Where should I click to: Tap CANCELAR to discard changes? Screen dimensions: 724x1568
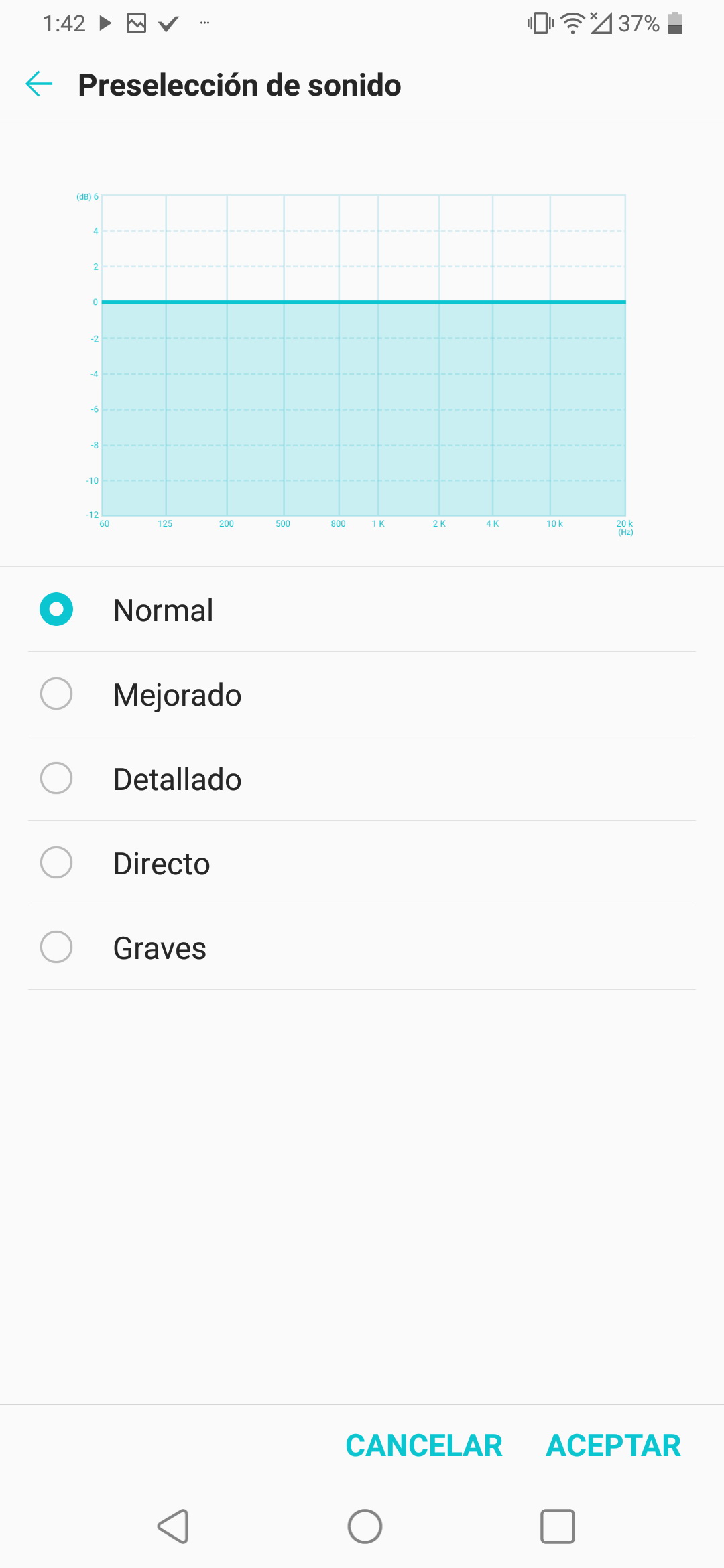[x=424, y=1445]
